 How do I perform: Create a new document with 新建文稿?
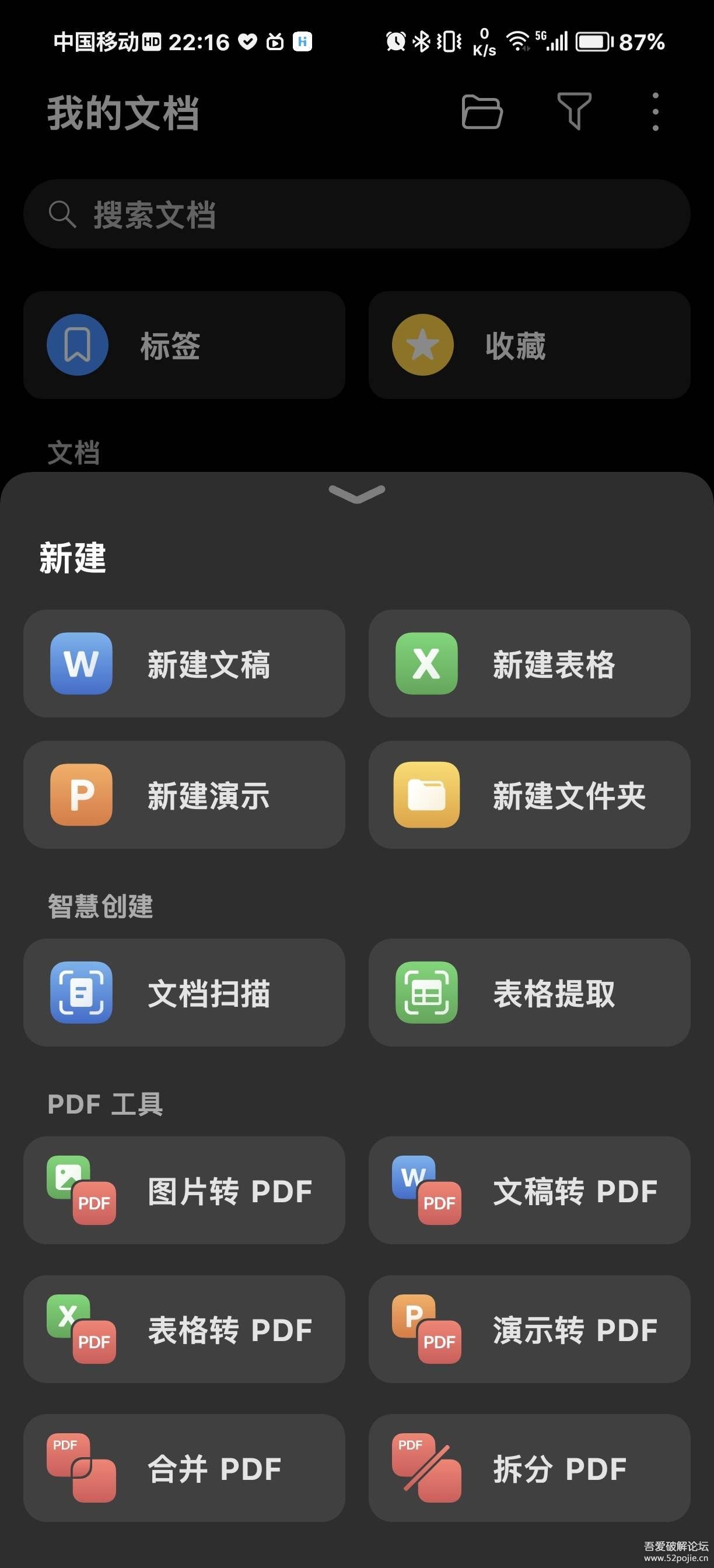click(x=184, y=663)
